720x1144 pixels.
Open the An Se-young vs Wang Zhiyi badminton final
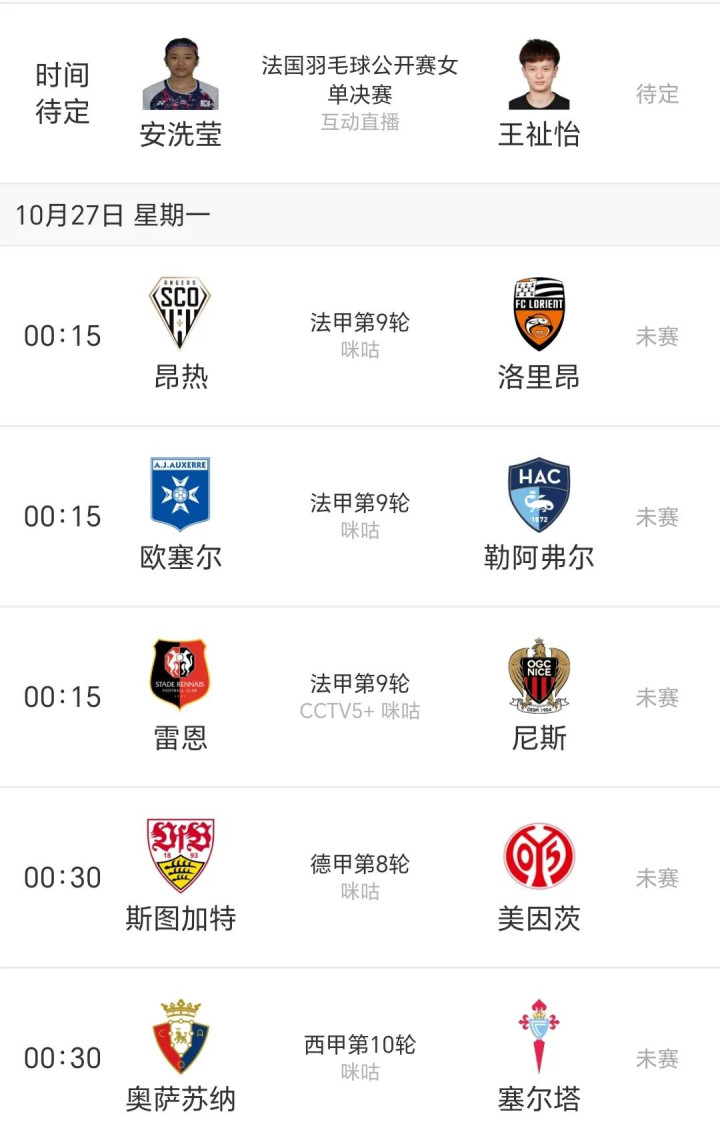[x=360, y=93]
